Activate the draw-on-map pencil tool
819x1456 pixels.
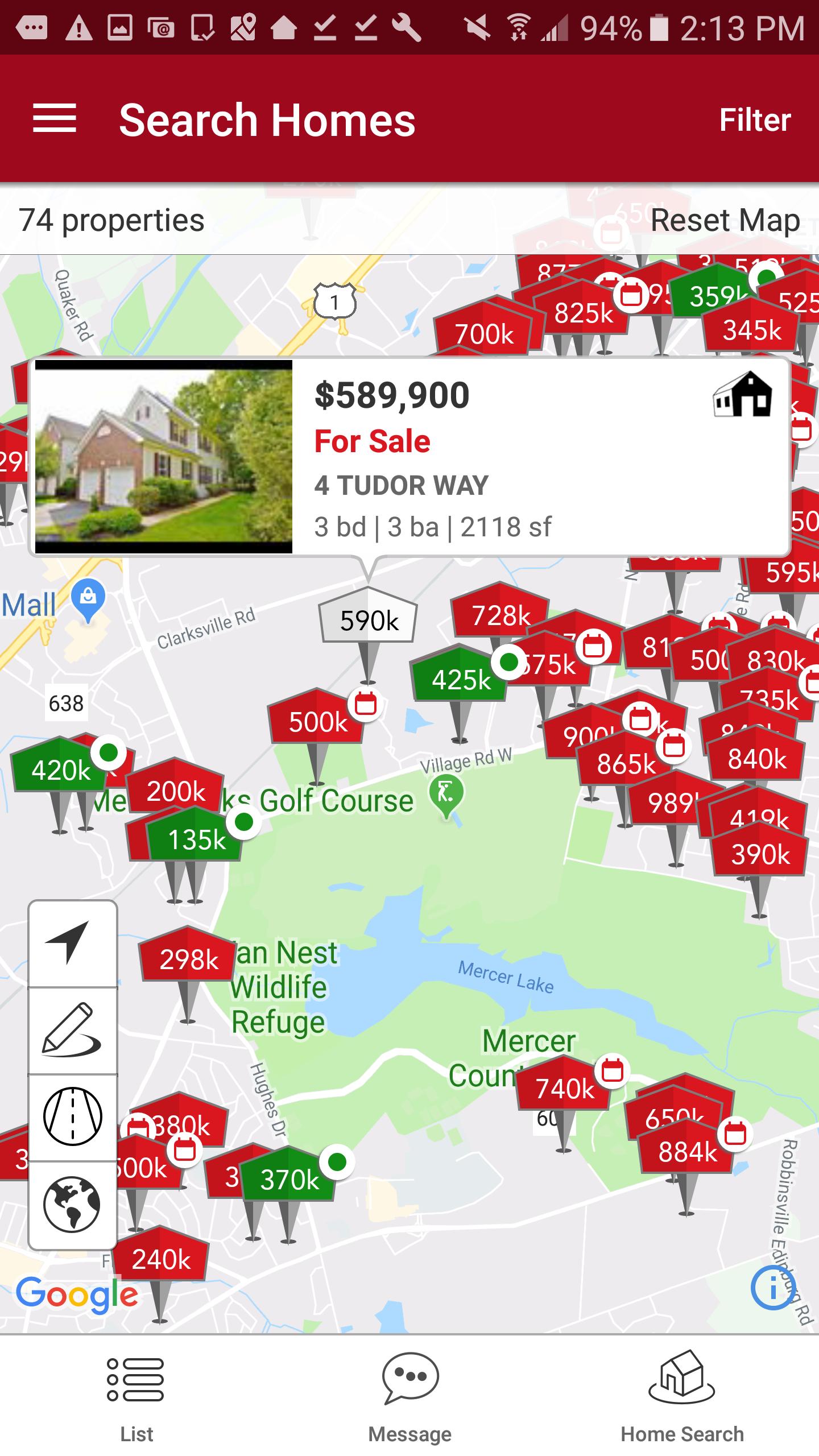(72, 1031)
